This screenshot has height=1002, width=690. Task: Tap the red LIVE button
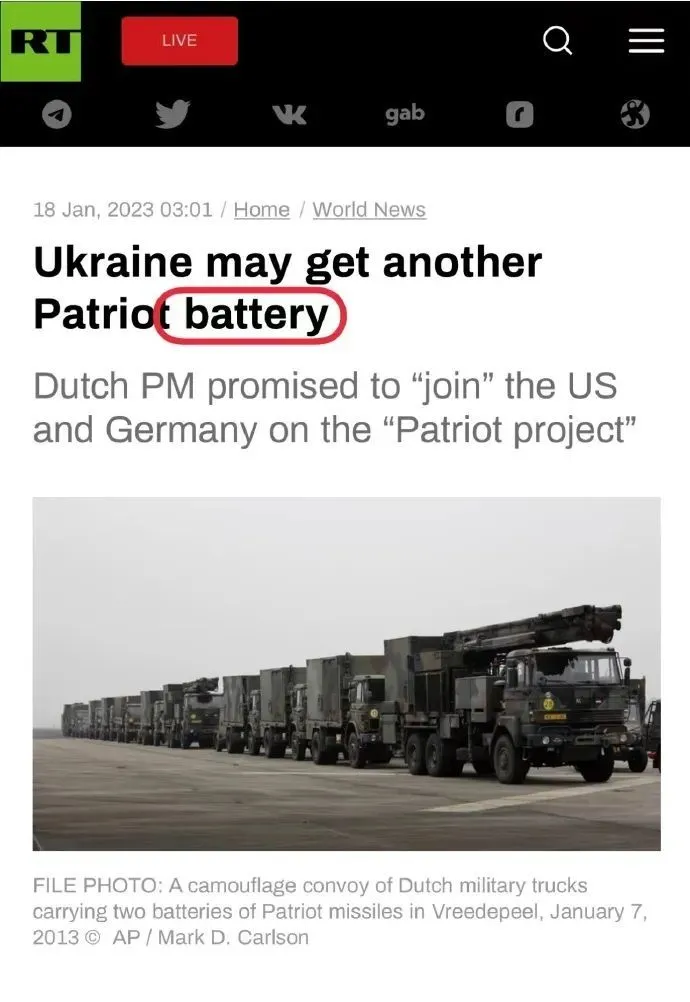[180, 41]
